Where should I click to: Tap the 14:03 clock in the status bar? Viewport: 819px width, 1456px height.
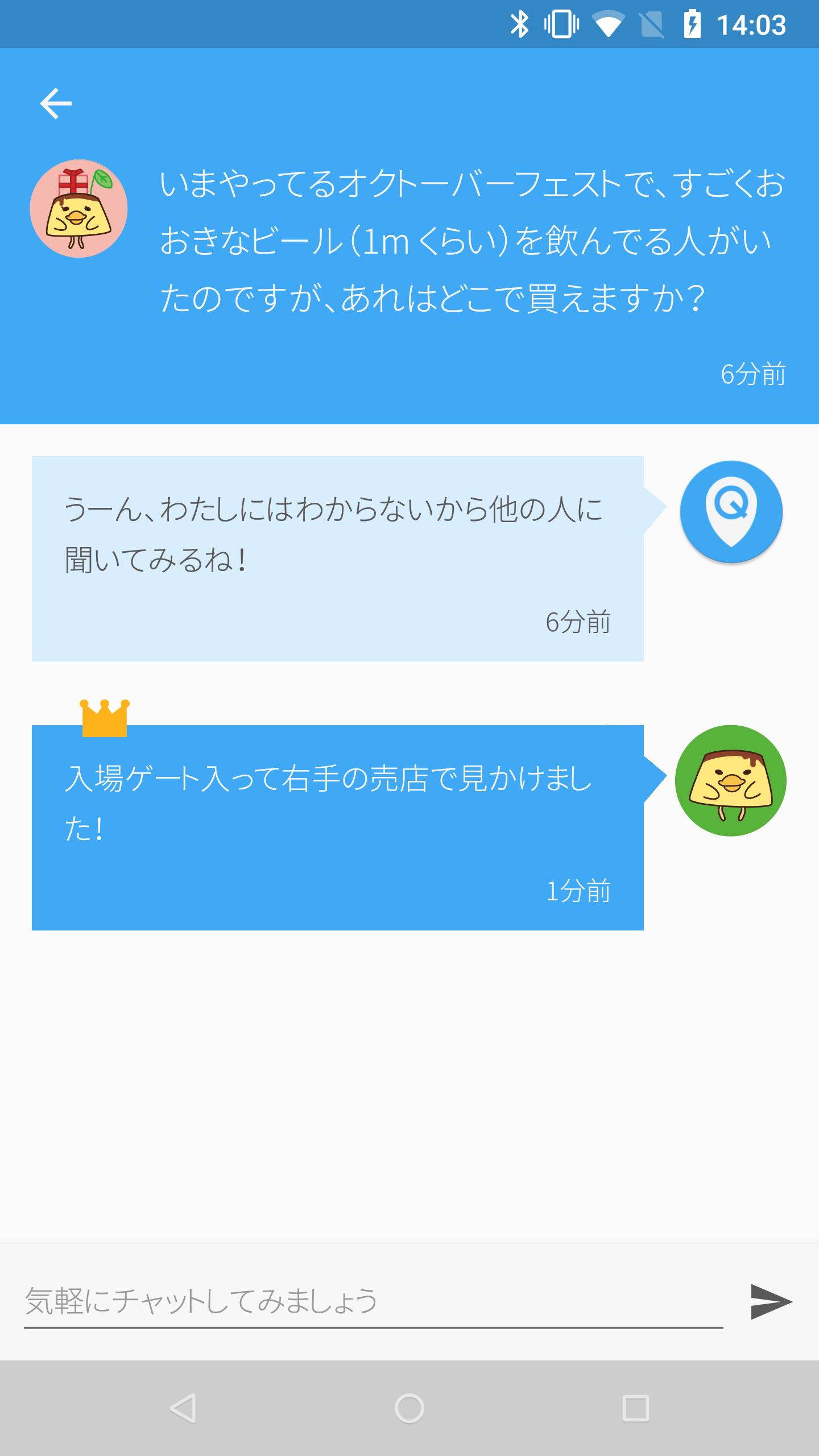tap(751, 24)
